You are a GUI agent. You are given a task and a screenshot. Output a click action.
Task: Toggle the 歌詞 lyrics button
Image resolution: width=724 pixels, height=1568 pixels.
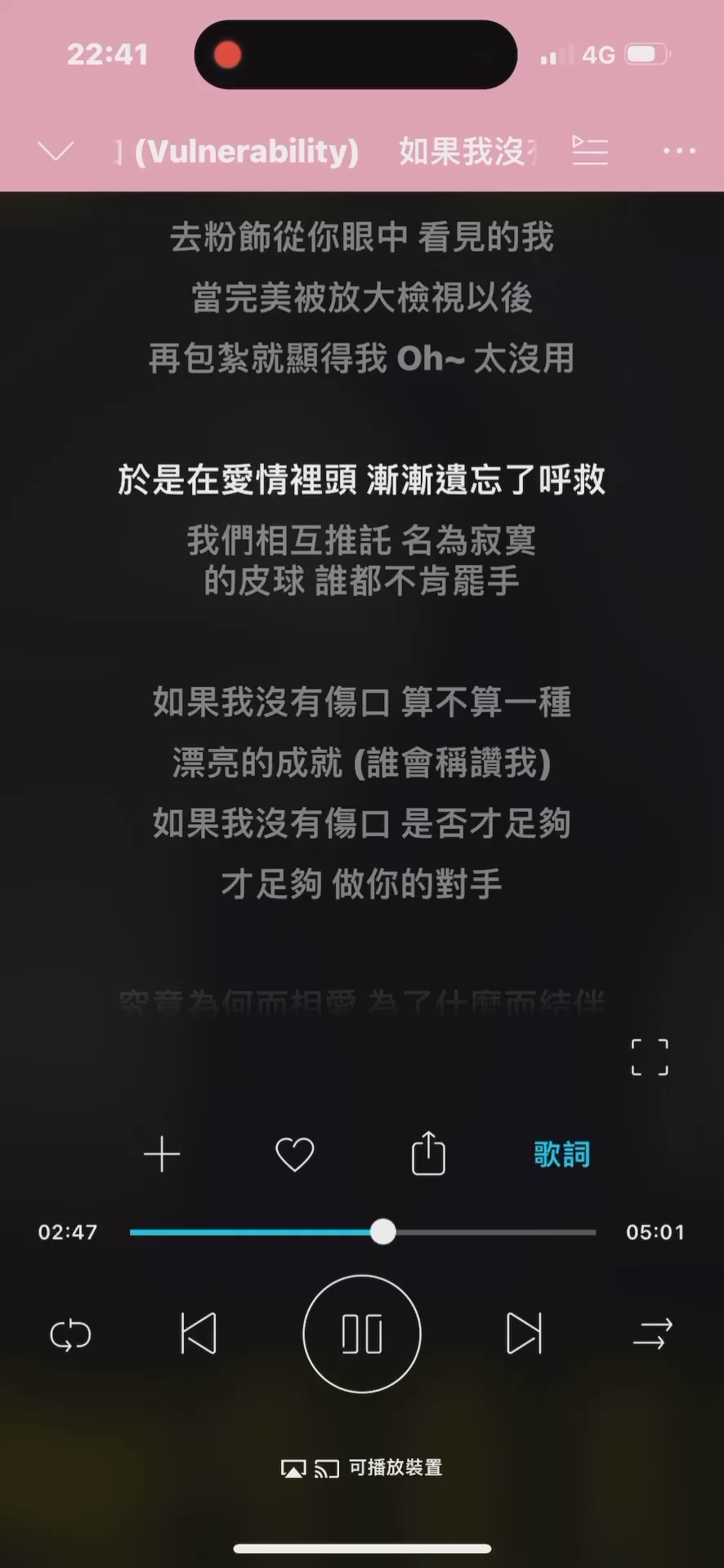coord(561,1154)
